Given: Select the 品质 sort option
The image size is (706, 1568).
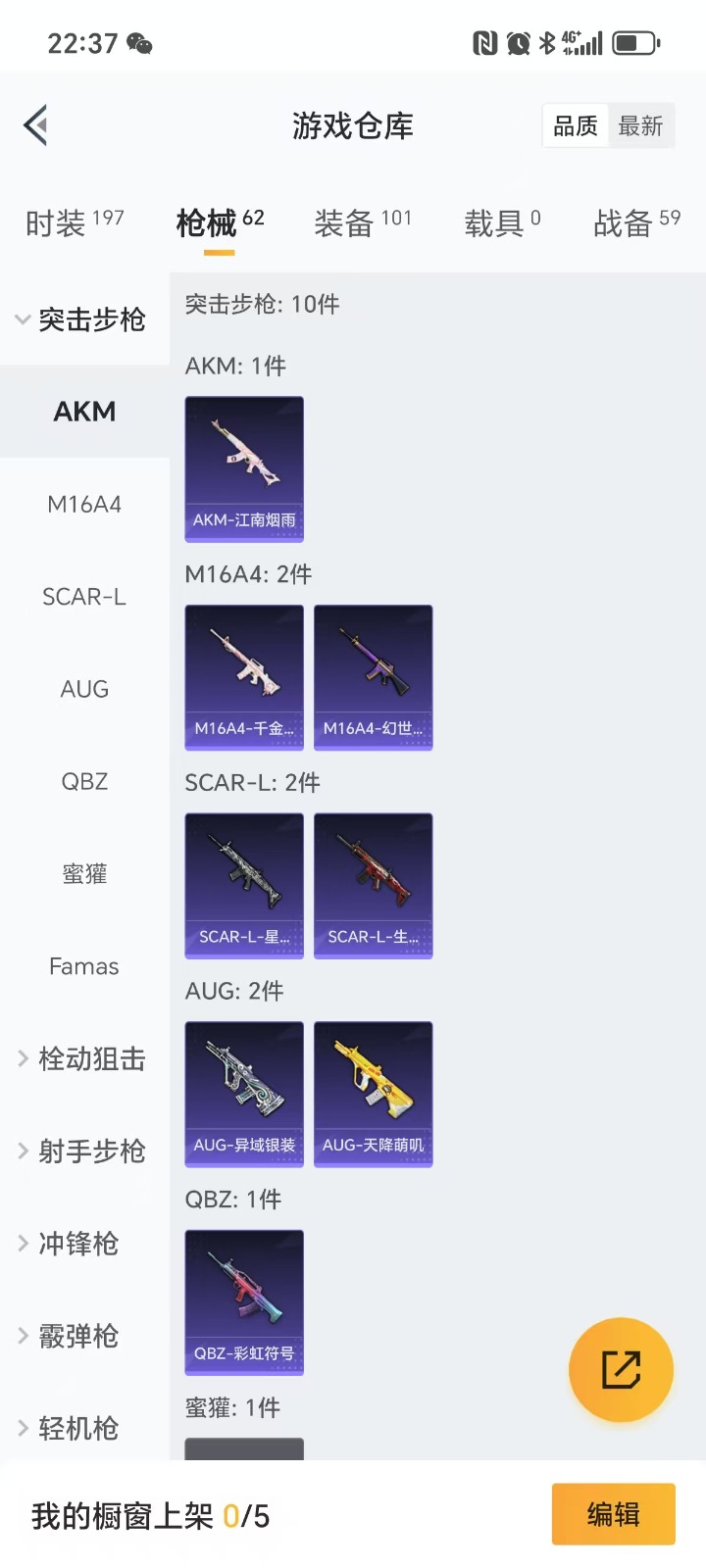Looking at the screenshot, I should click(x=576, y=126).
